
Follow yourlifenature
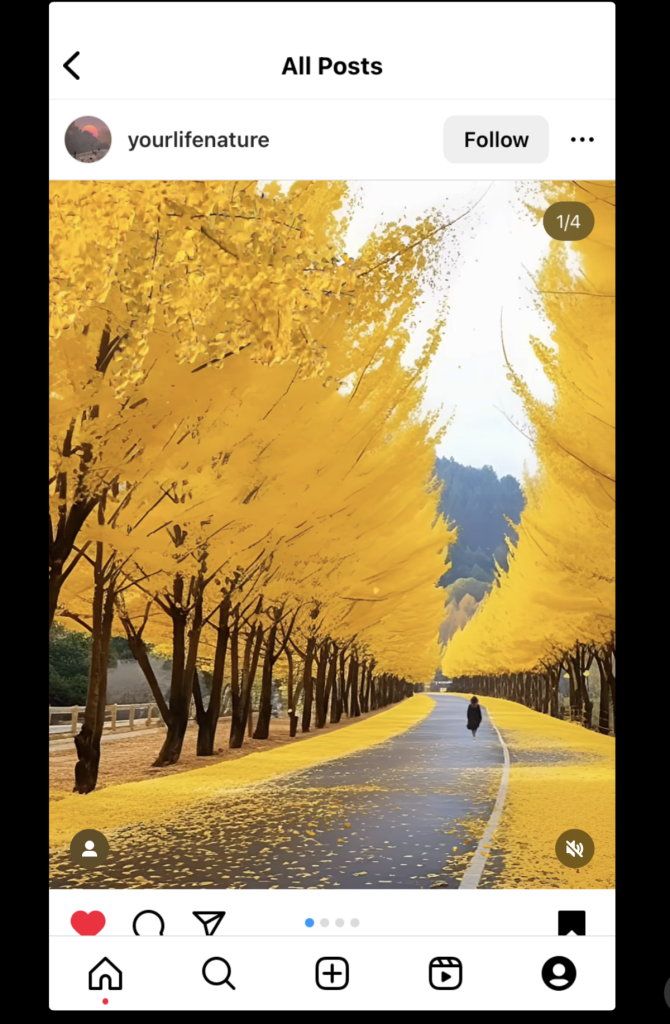click(x=496, y=140)
